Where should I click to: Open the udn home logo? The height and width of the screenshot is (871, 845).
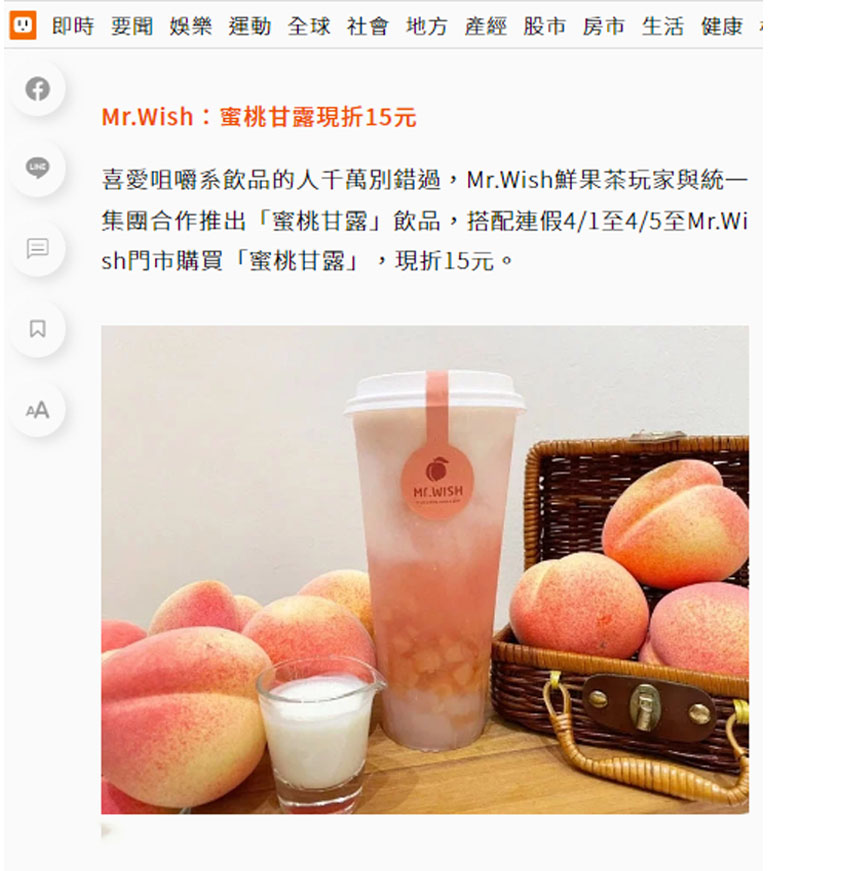tap(22, 26)
